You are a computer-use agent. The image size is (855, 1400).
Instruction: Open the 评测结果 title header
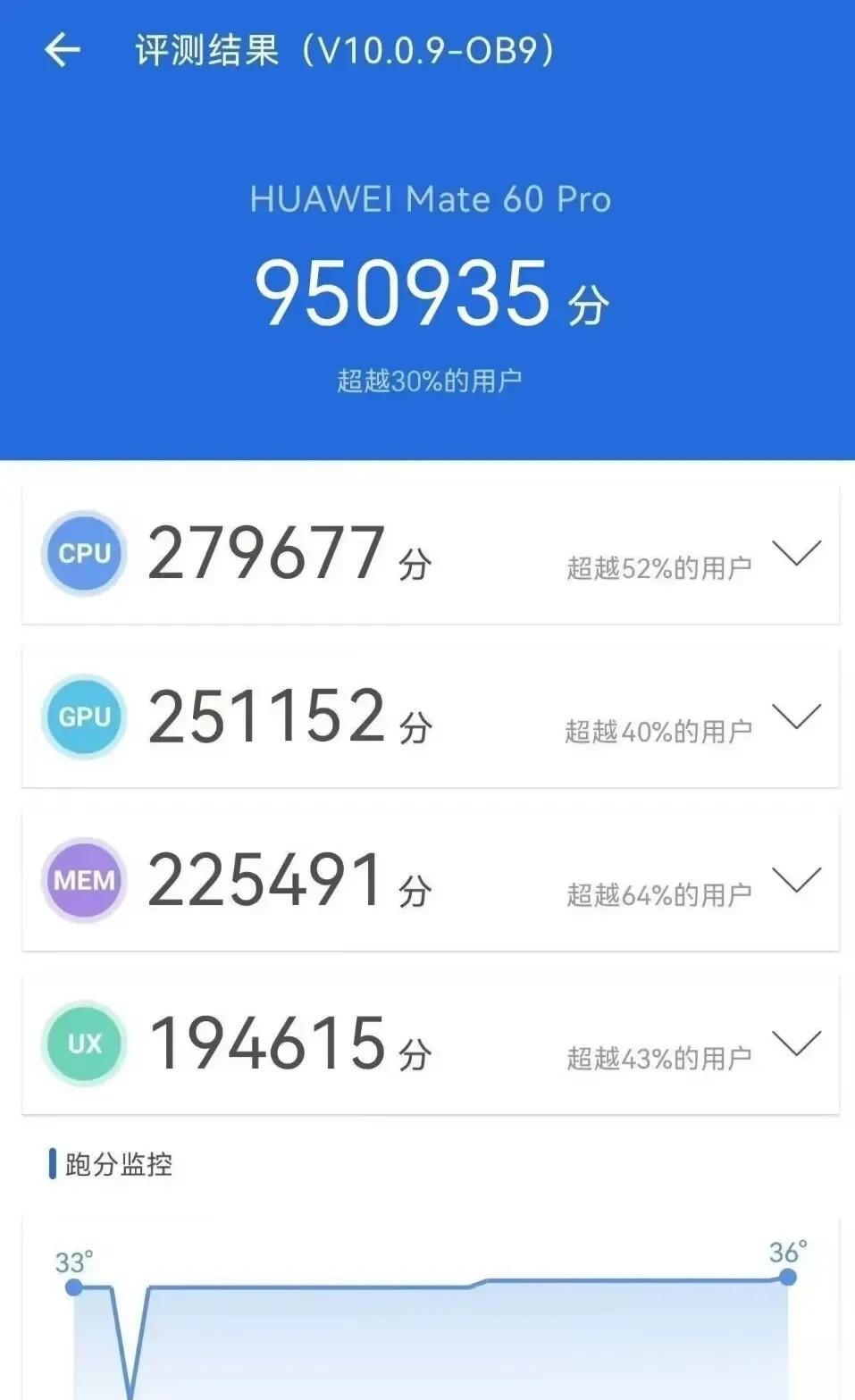click(344, 51)
